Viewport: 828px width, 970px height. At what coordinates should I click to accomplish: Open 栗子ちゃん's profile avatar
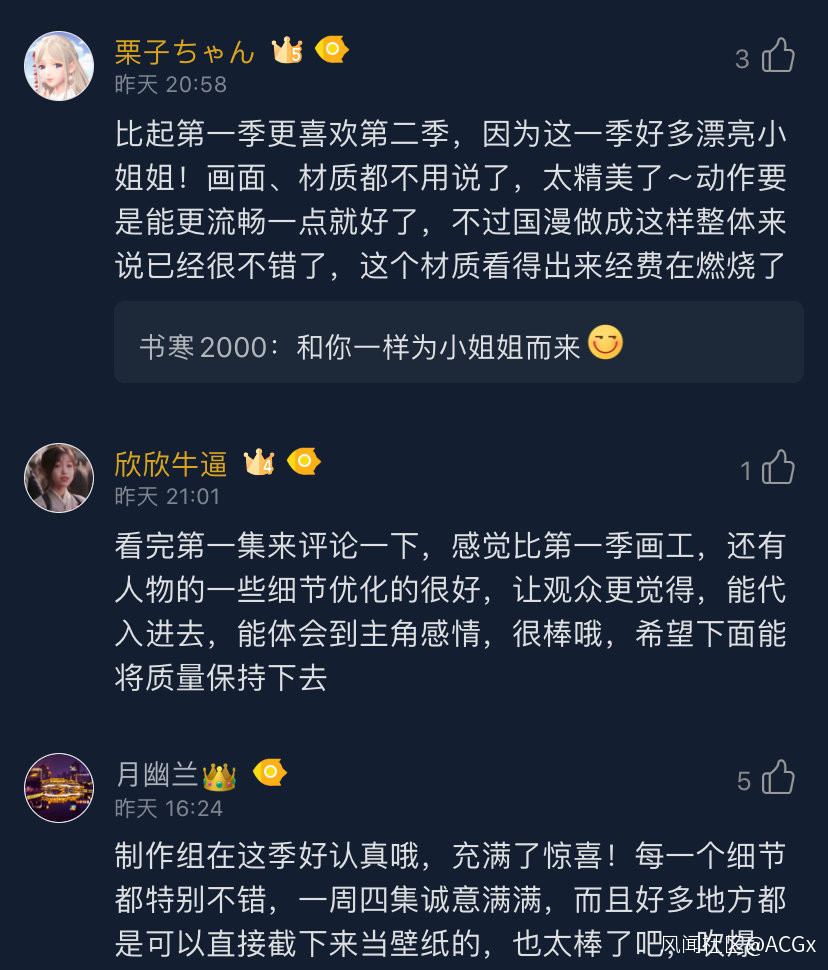click(59, 66)
